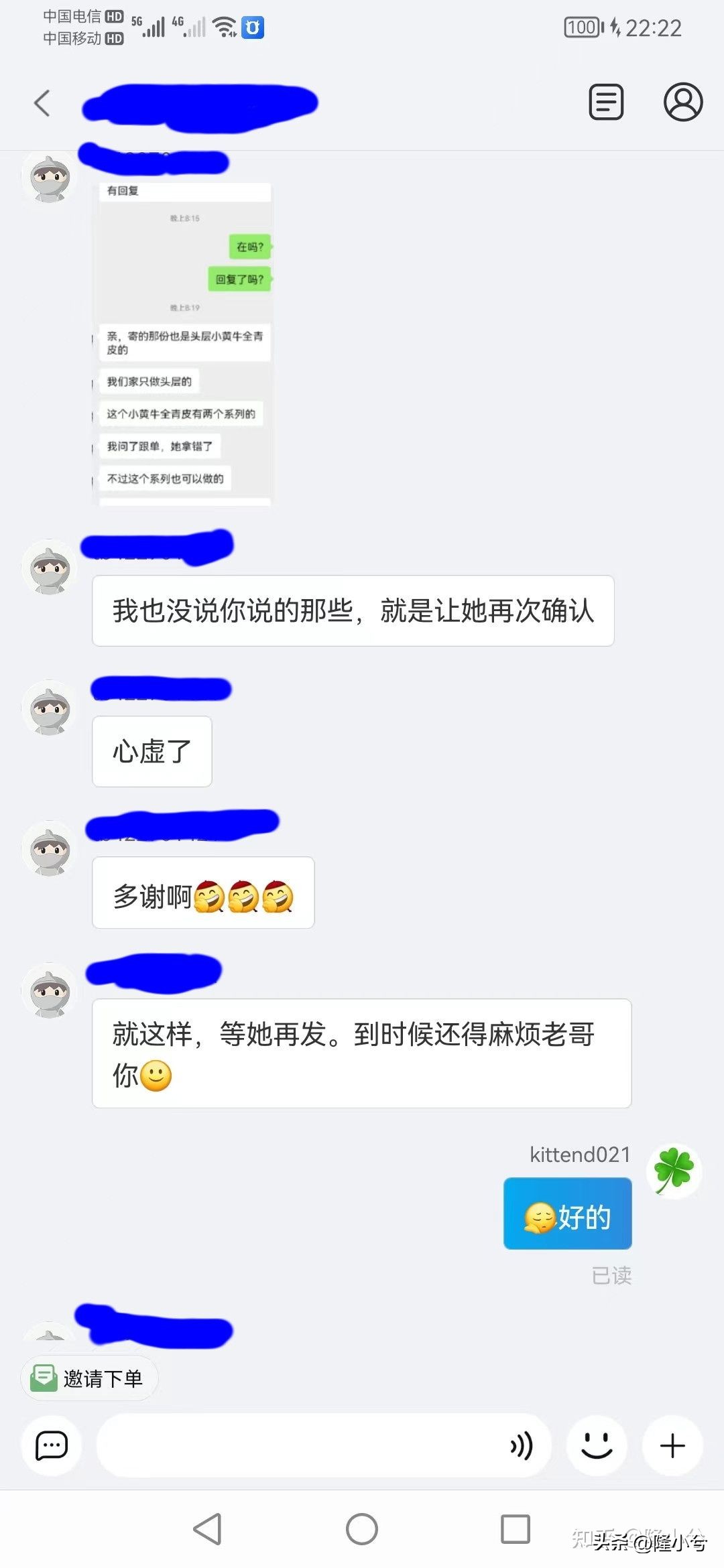Open the seller profile icon

pyautogui.click(x=682, y=102)
